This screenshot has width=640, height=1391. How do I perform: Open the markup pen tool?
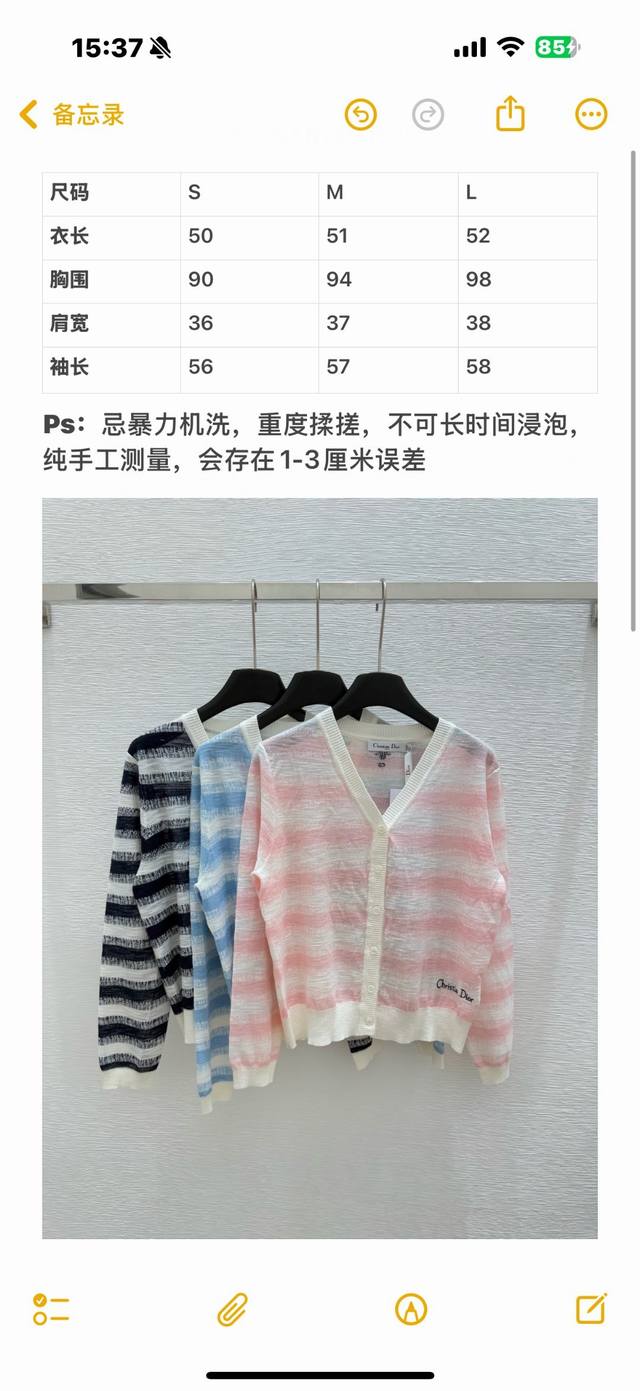coord(411,1309)
